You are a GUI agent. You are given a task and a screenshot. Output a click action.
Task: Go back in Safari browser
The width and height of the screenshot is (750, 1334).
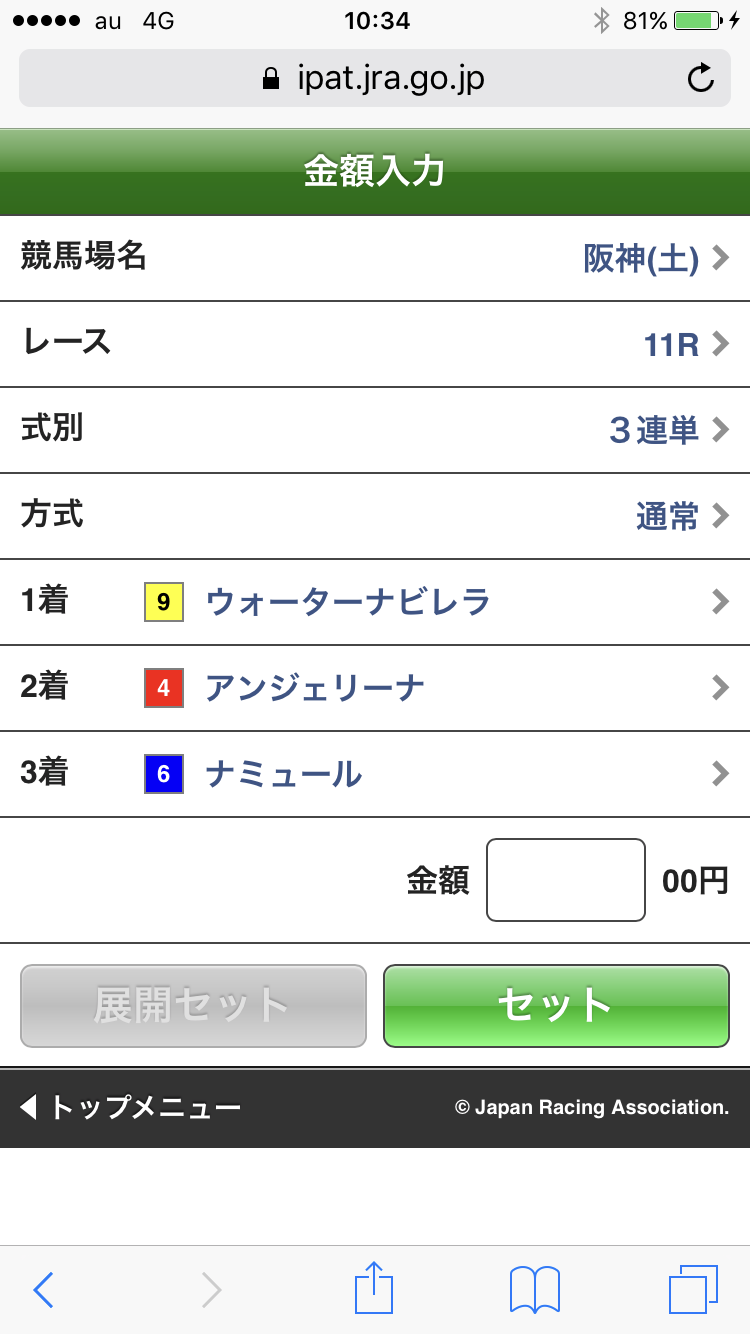43,1290
